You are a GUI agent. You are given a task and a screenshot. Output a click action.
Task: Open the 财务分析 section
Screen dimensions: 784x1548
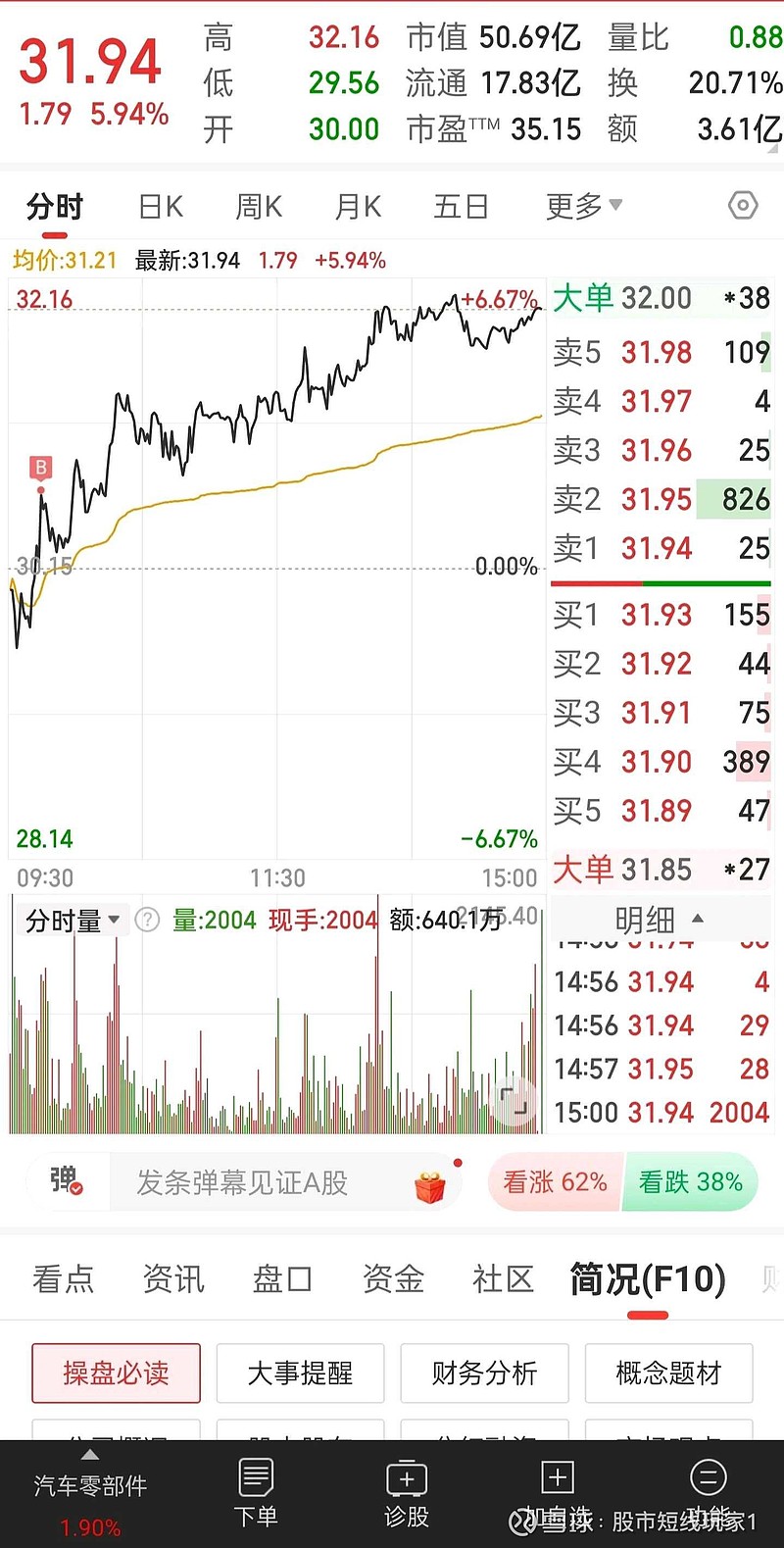pos(484,1373)
